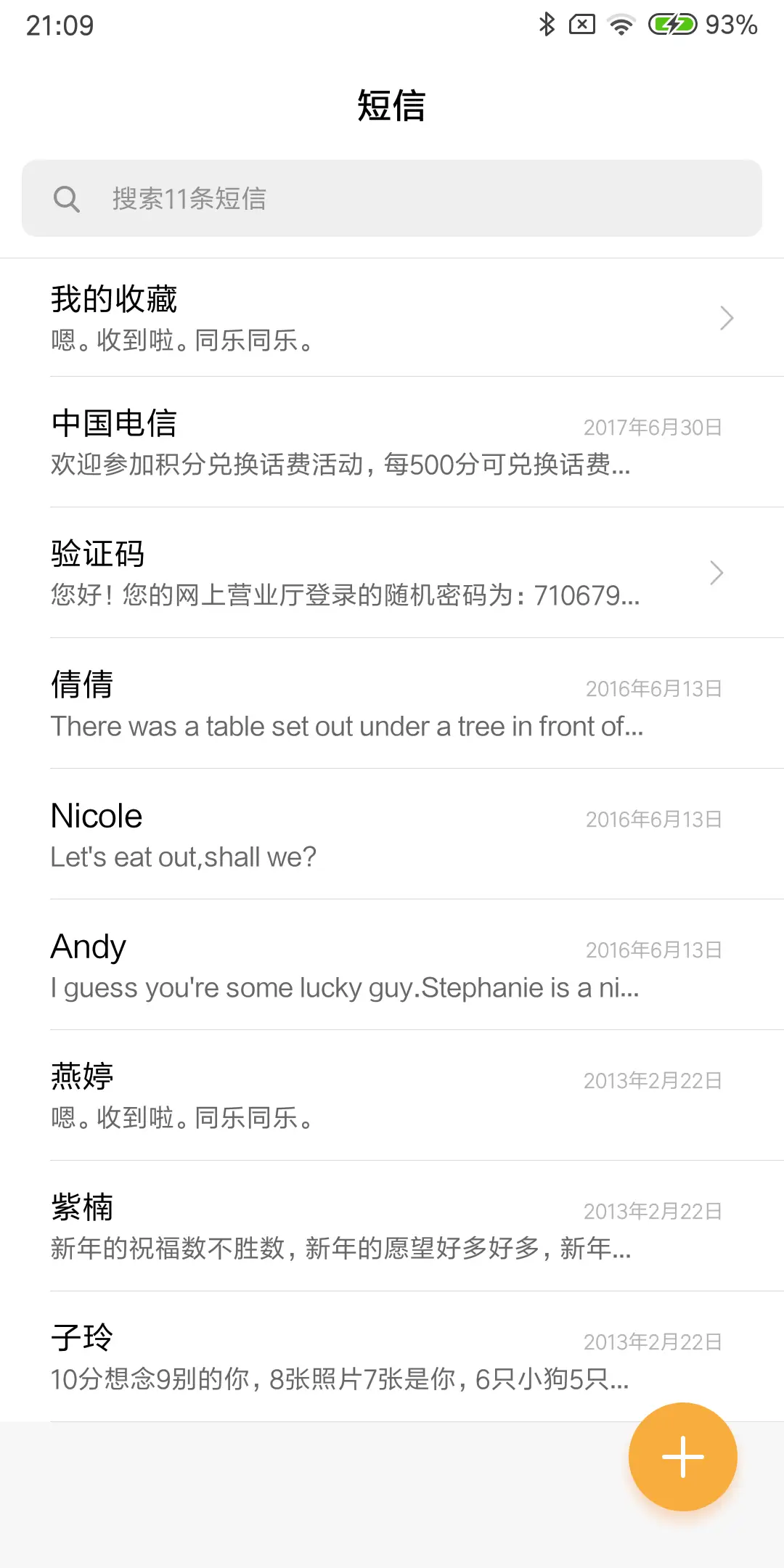Open the 燕婷 conversation
Viewport: 784px width, 1568px height.
click(327, 1096)
